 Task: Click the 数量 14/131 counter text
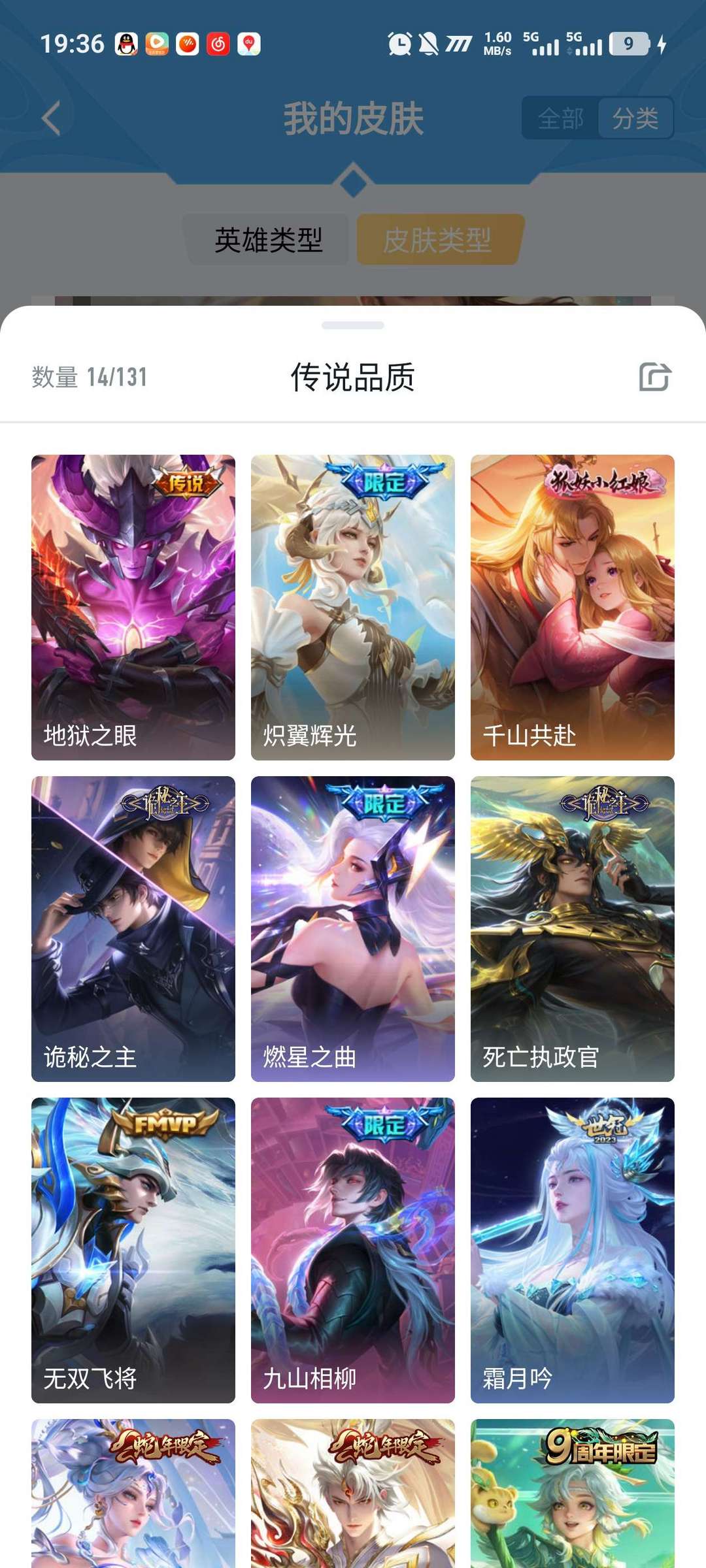tap(88, 376)
